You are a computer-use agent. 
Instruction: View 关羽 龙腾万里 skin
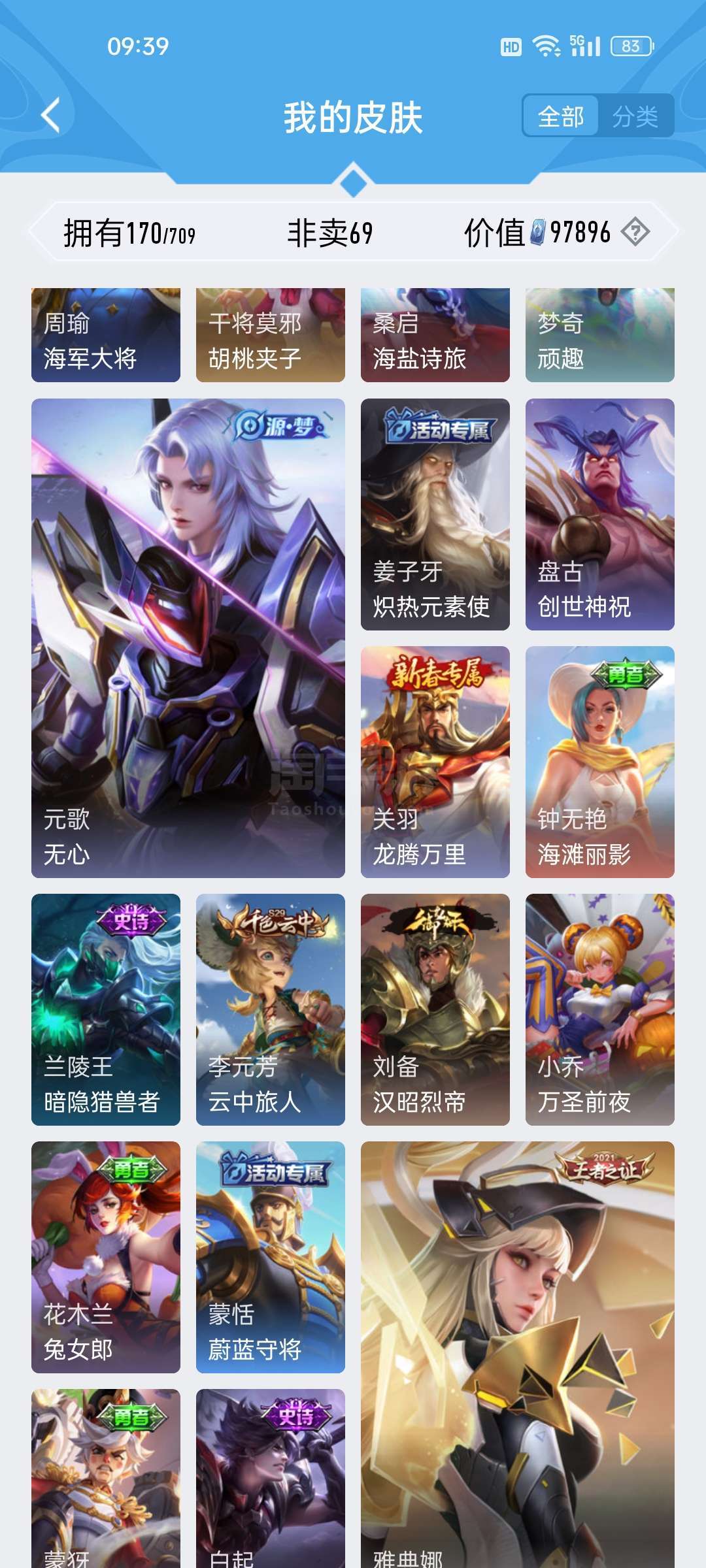(x=435, y=762)
